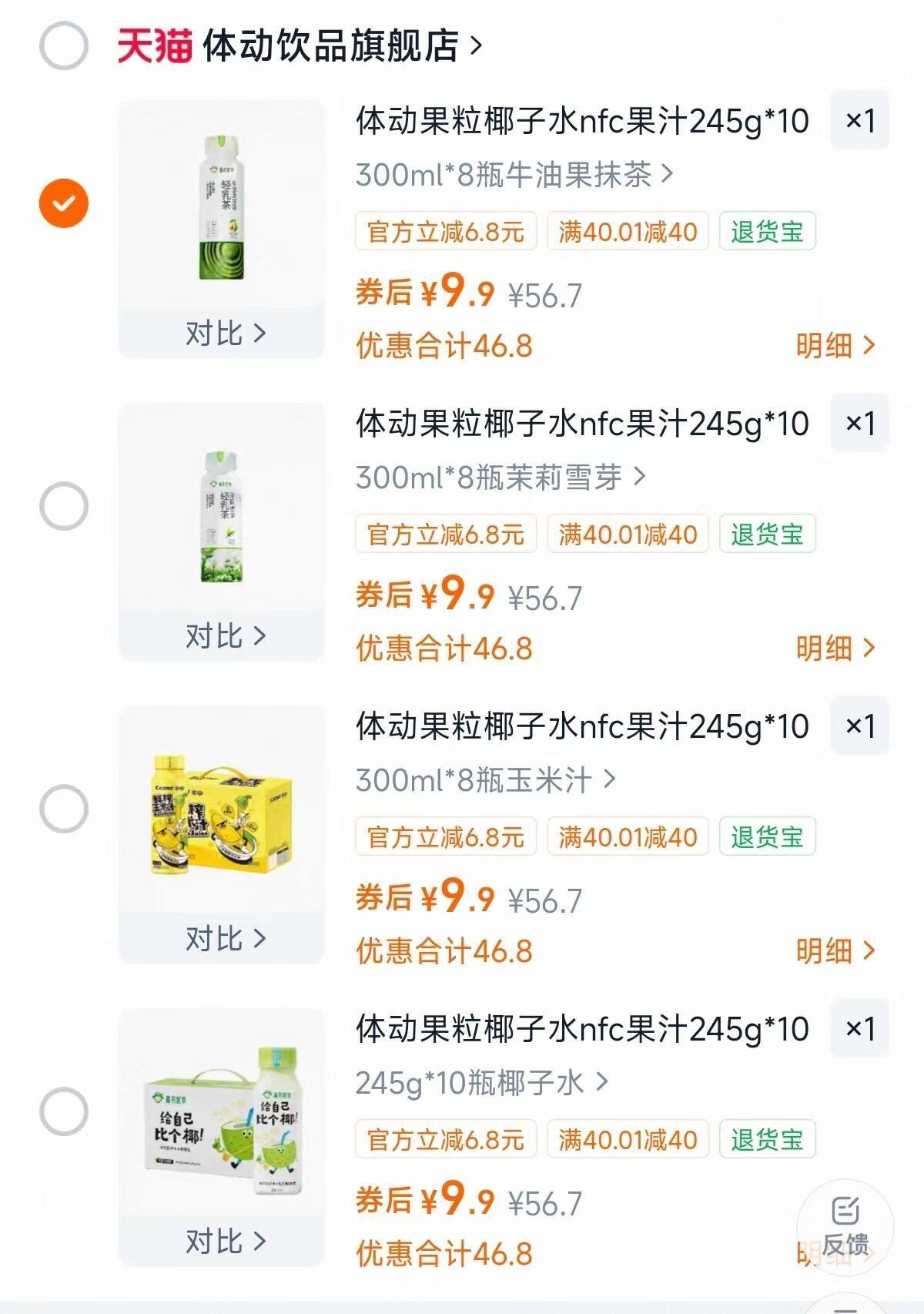
Task: Select all items from 体动饮品旗舰店
Action: pyautogui.click(x=64, y=45)
